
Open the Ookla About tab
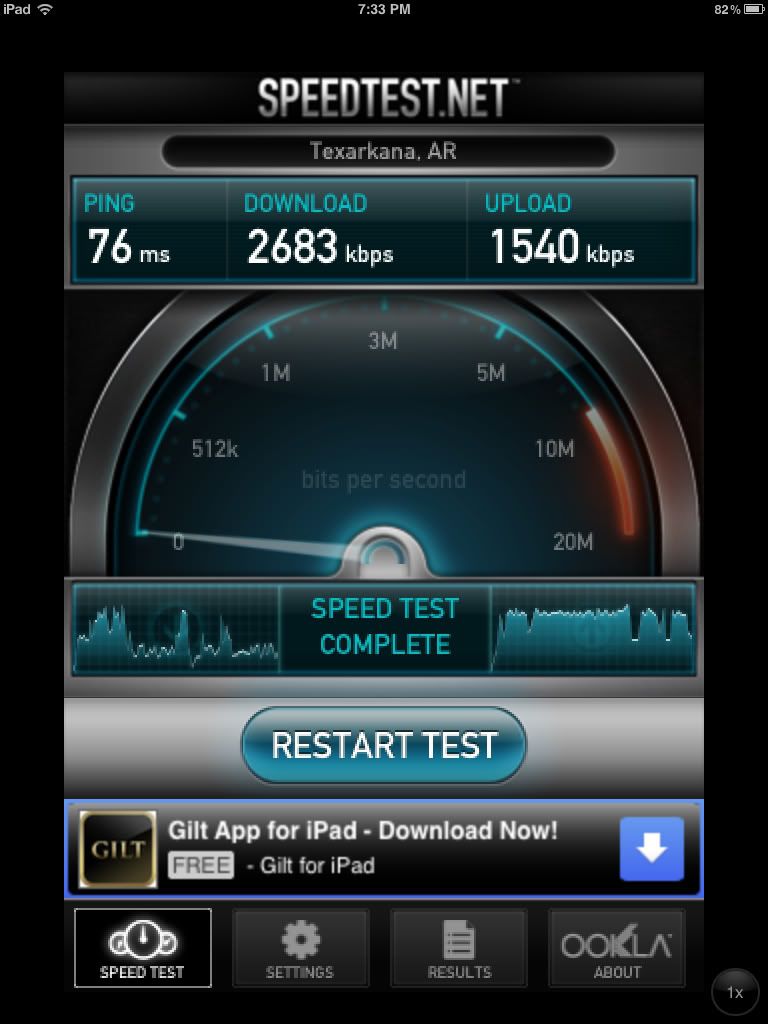click(616, 948)
